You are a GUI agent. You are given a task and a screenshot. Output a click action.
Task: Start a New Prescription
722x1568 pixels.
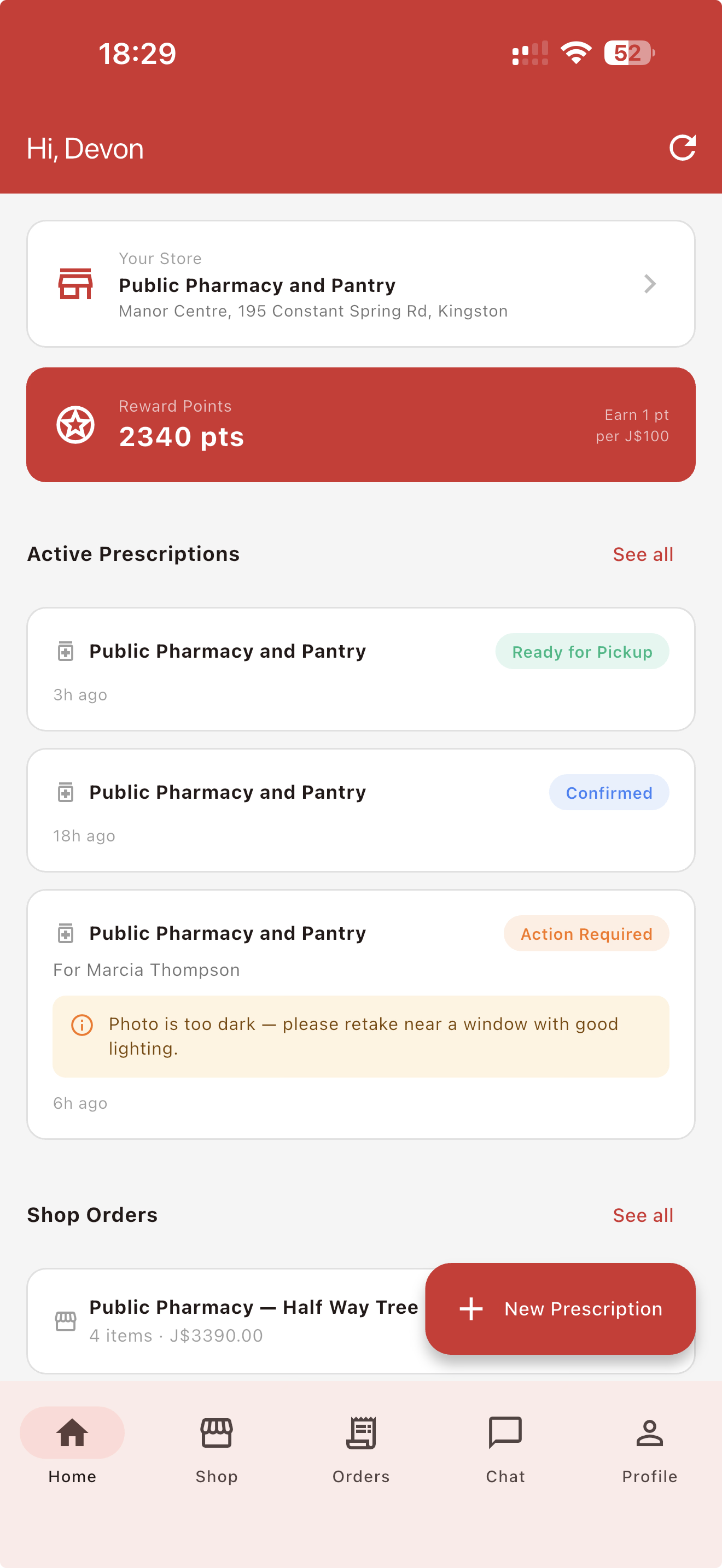tap(560, 1309)
